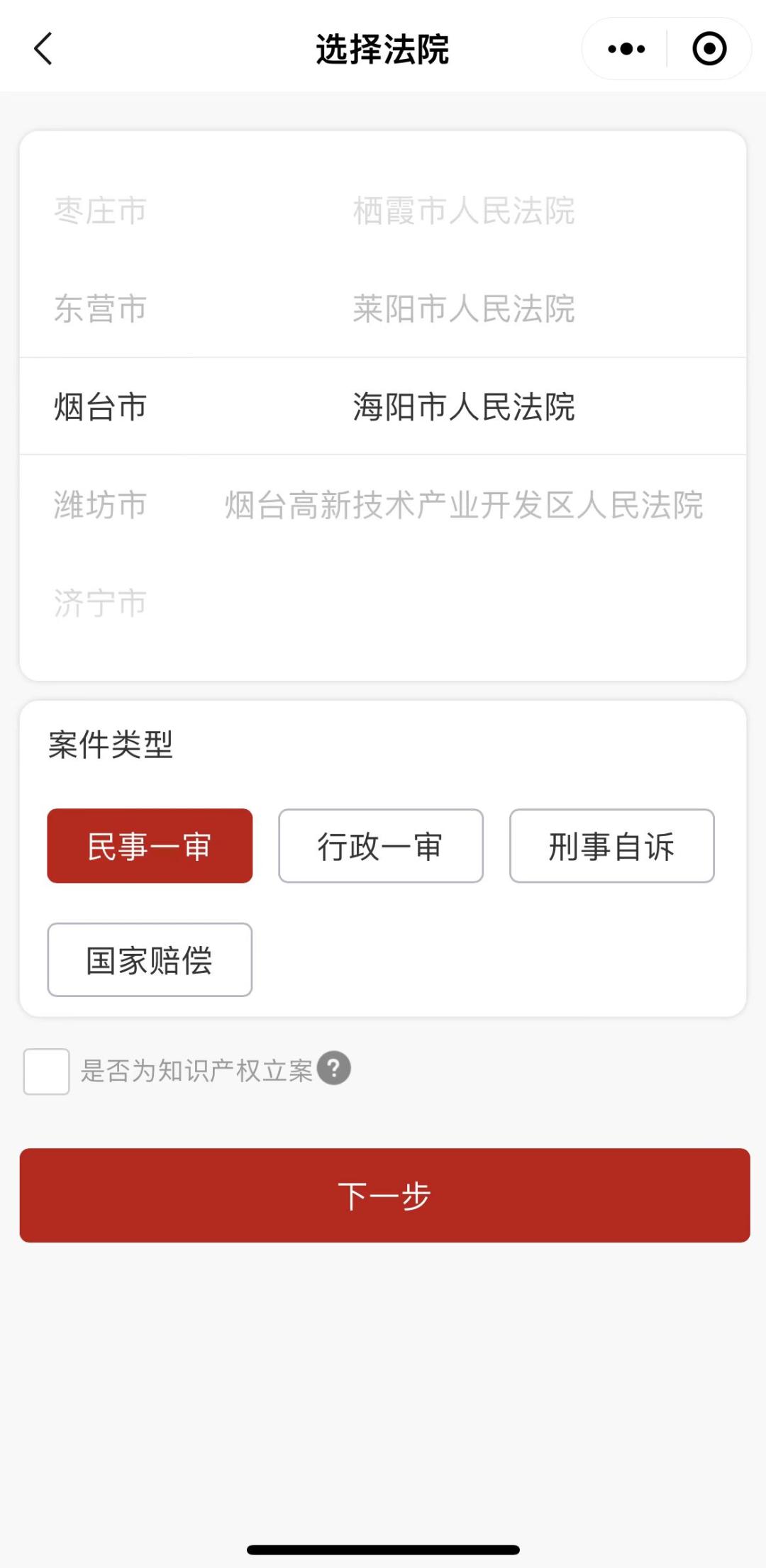Select 济宁市 in the city picker
Image resolution: width=766 pixels, height=1568 pixels.
pyautogui.click(x=100, y=604)
